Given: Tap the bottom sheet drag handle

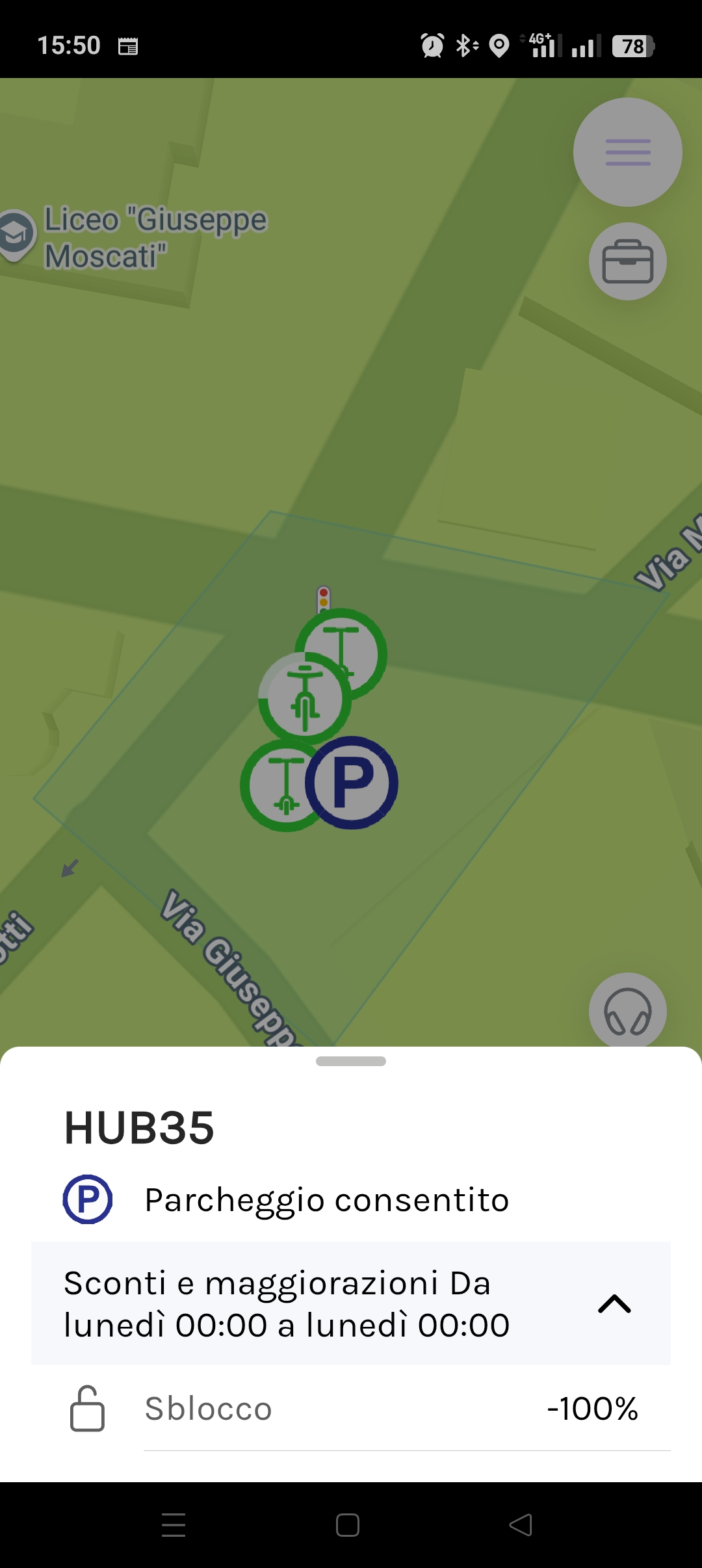Looking at the screenshot, I should coord(351,1062).
